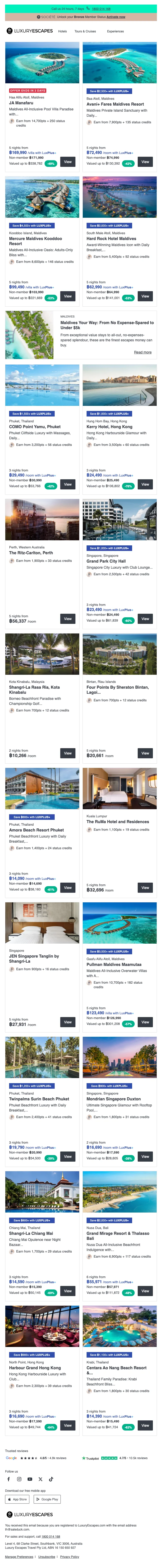Viewport: 162px width, 1568px height.
Task: Open the Luxury Escapes TikTok profile
Action: tap(51, 1479)
